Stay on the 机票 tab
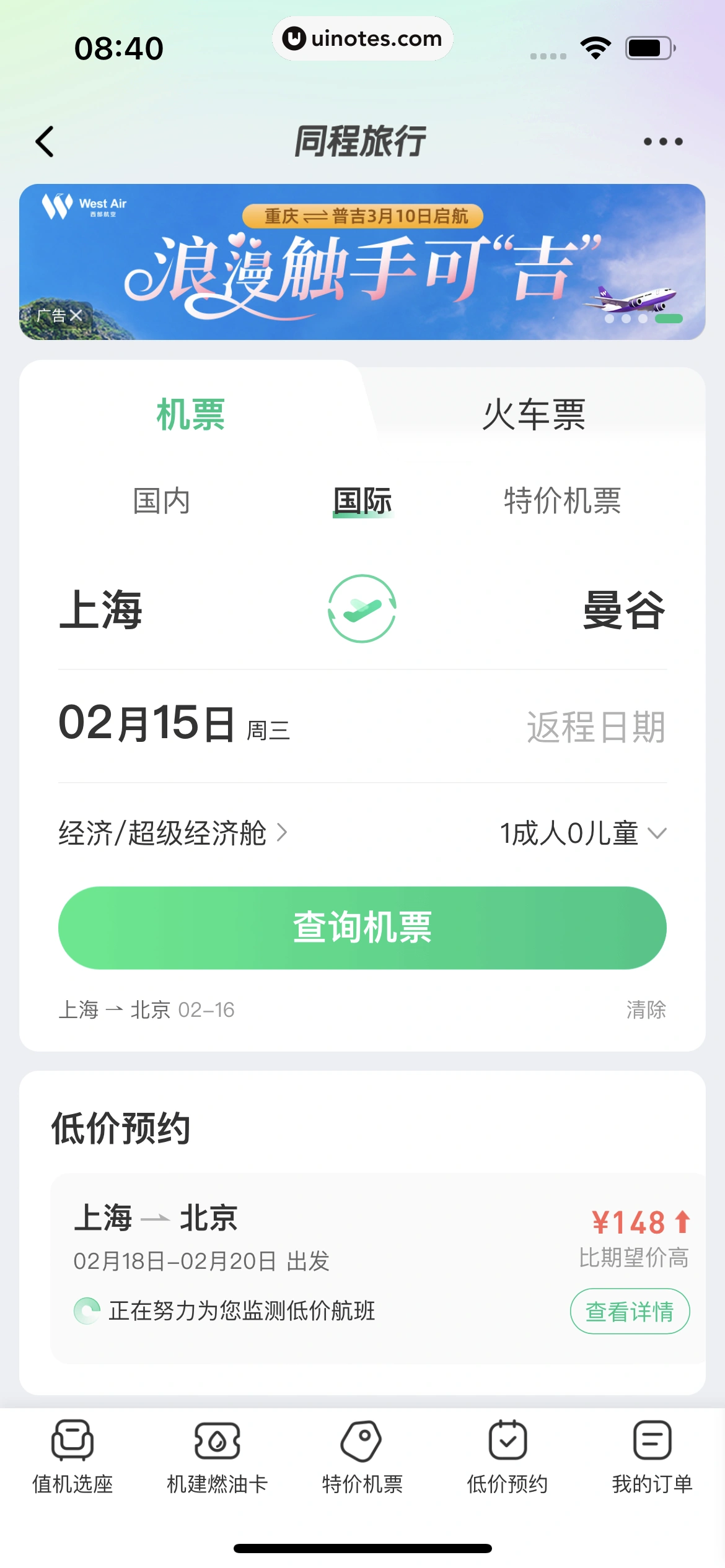 (x=189, y=414)
